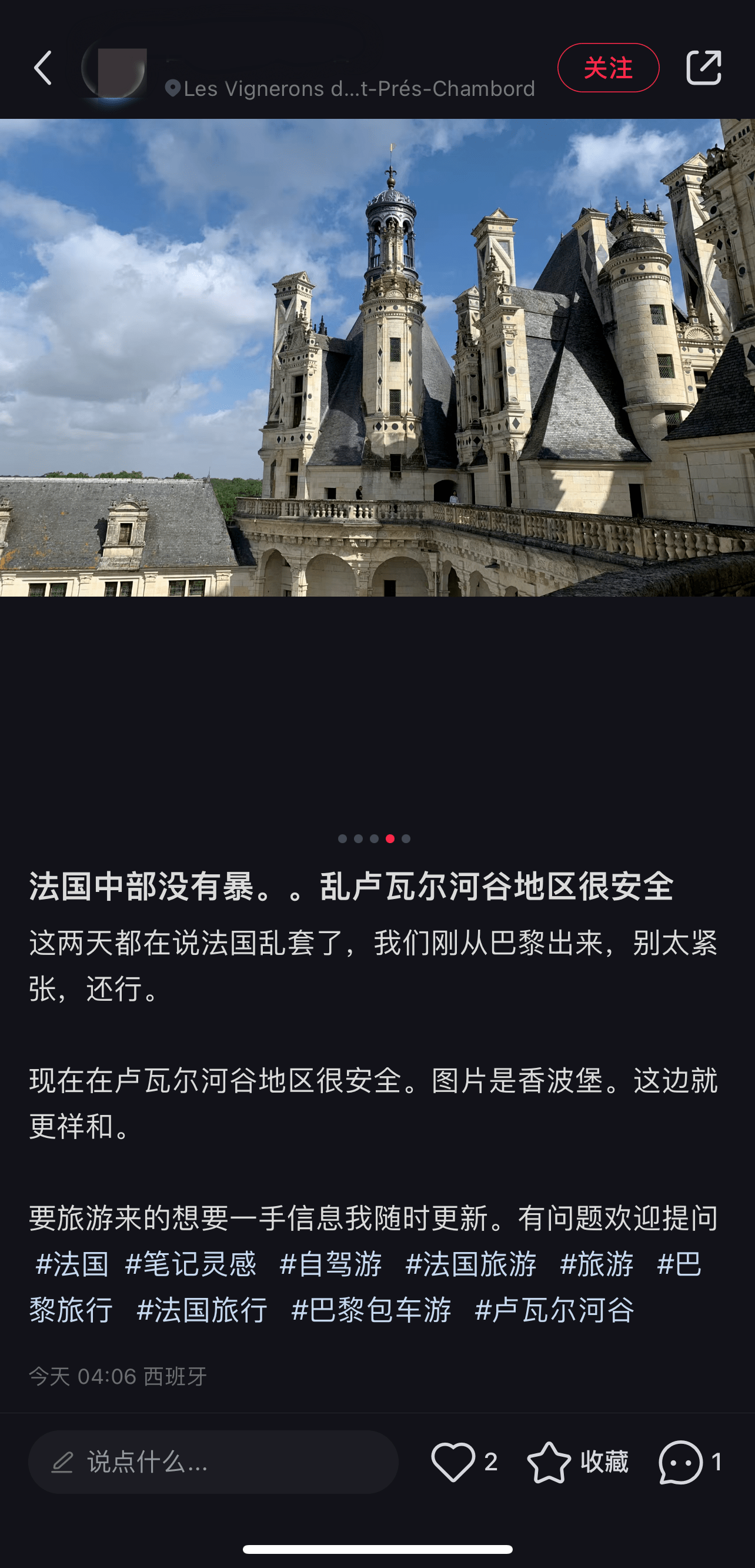Share this post via share icon
Image resolution: width=755 pixels, height=1568 pixels.
coord(703,68)
